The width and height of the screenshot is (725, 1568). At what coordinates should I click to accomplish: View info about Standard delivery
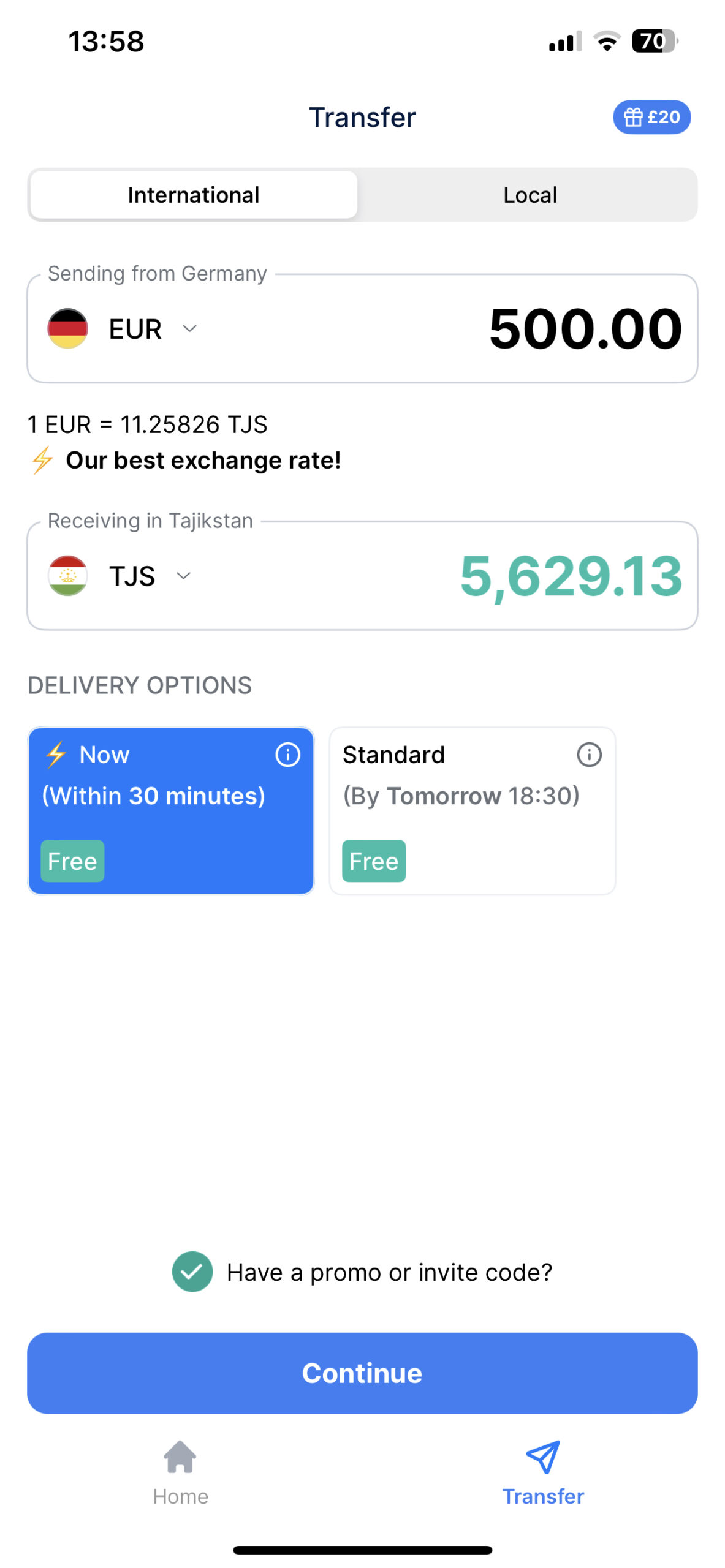pyautogui.click(x=588, y=755)
